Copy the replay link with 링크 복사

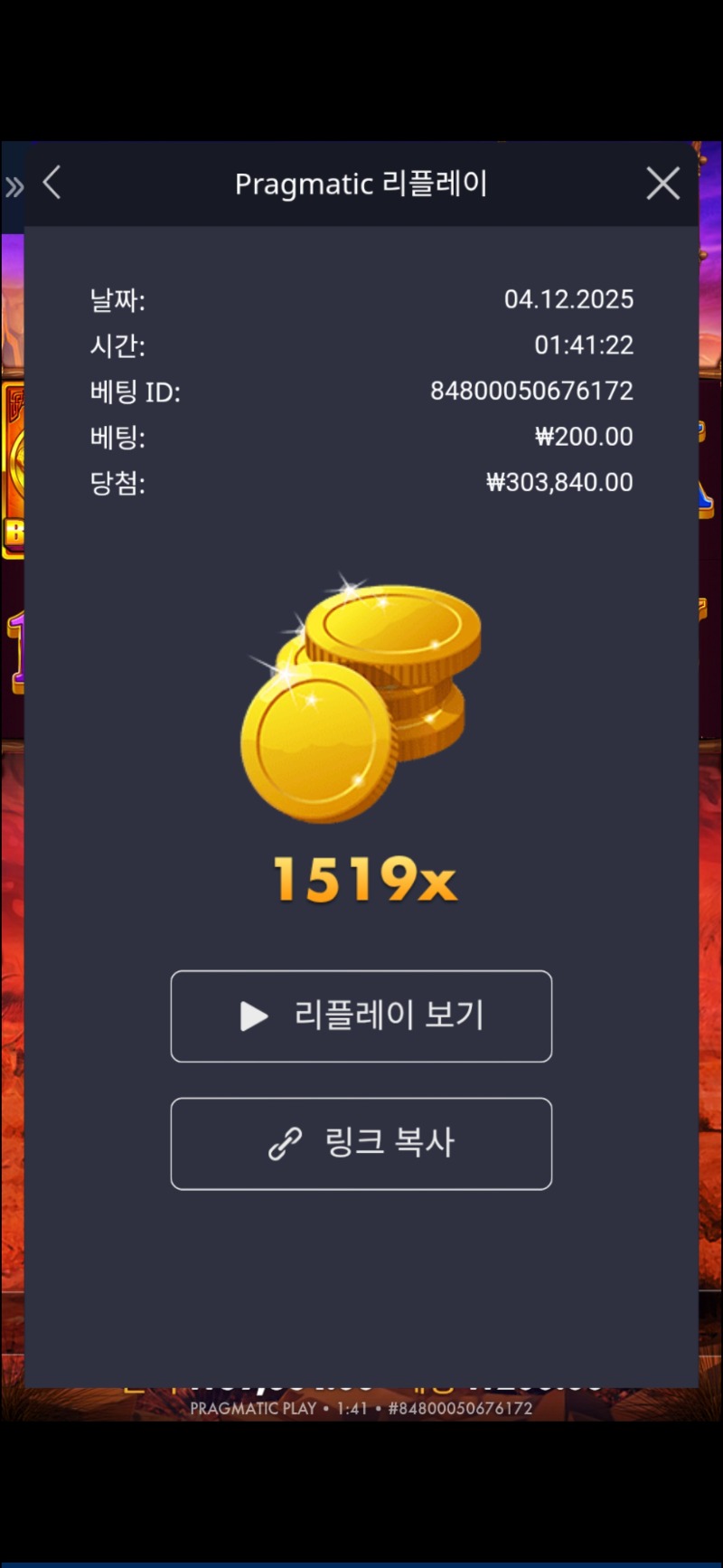click(361, 1143)
